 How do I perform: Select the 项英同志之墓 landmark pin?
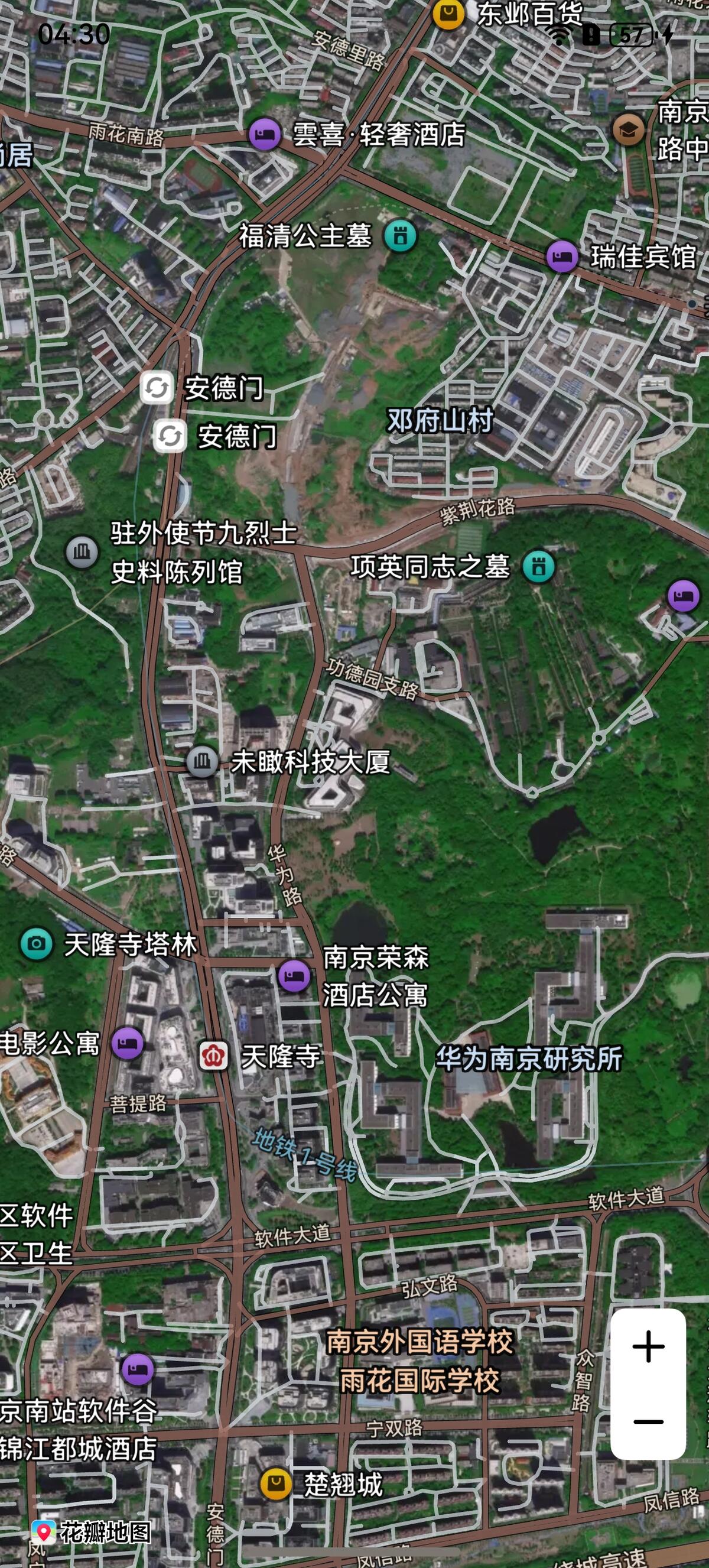(539, 567)
